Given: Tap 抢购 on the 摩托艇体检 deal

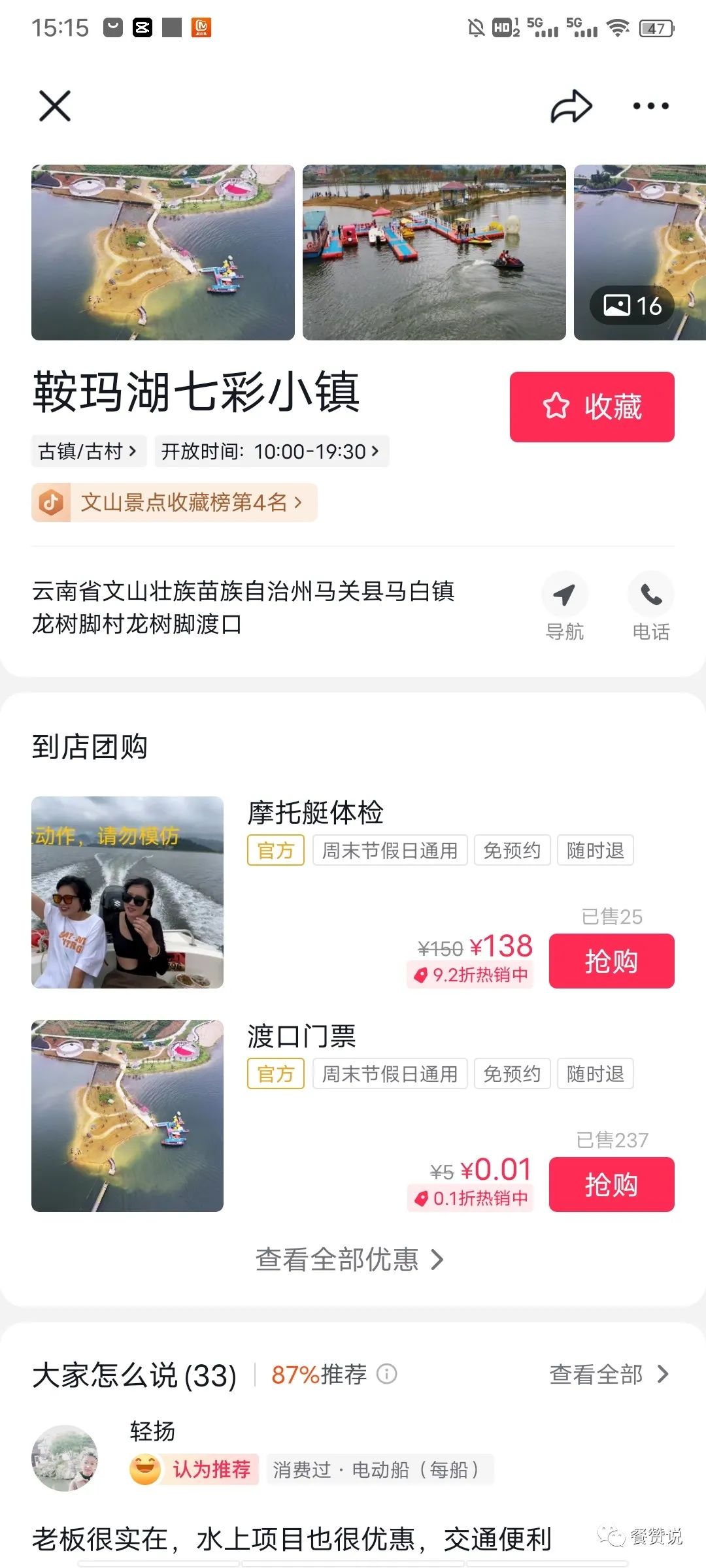Looking at the screenshot, I should coord(612,960).
